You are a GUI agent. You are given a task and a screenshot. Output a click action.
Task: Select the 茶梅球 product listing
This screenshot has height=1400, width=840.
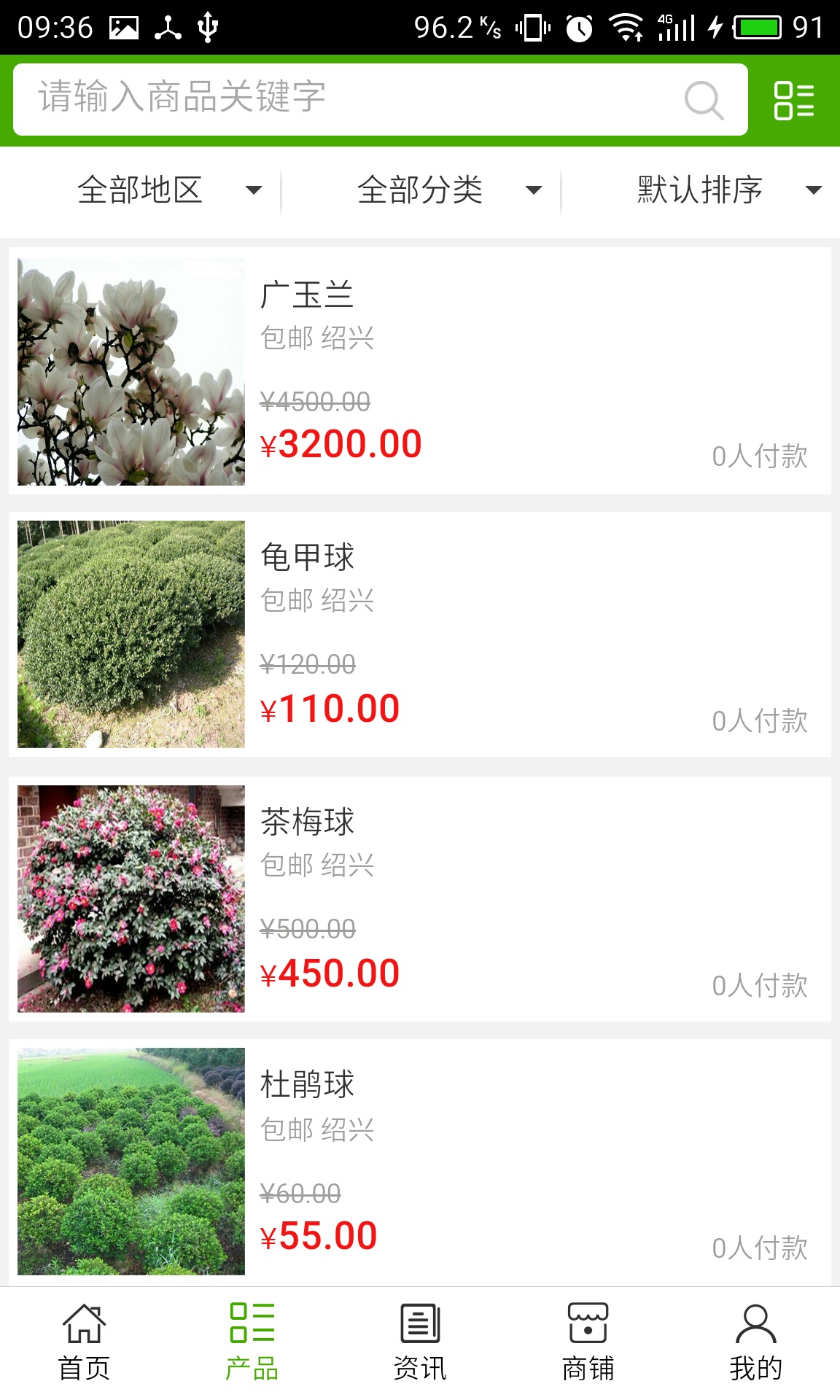[420, 898]
